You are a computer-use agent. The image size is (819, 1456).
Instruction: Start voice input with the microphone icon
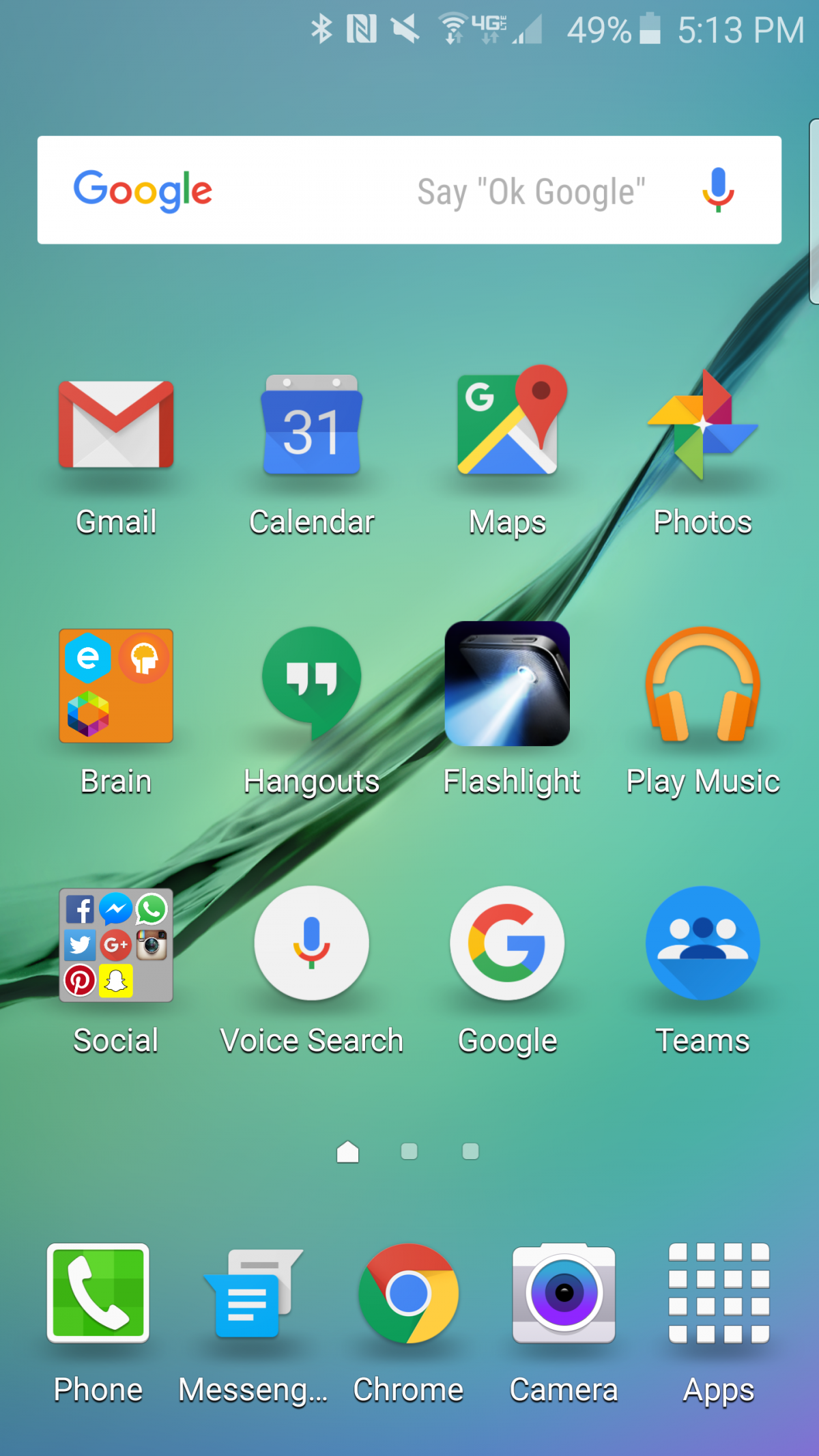point(718,190)
